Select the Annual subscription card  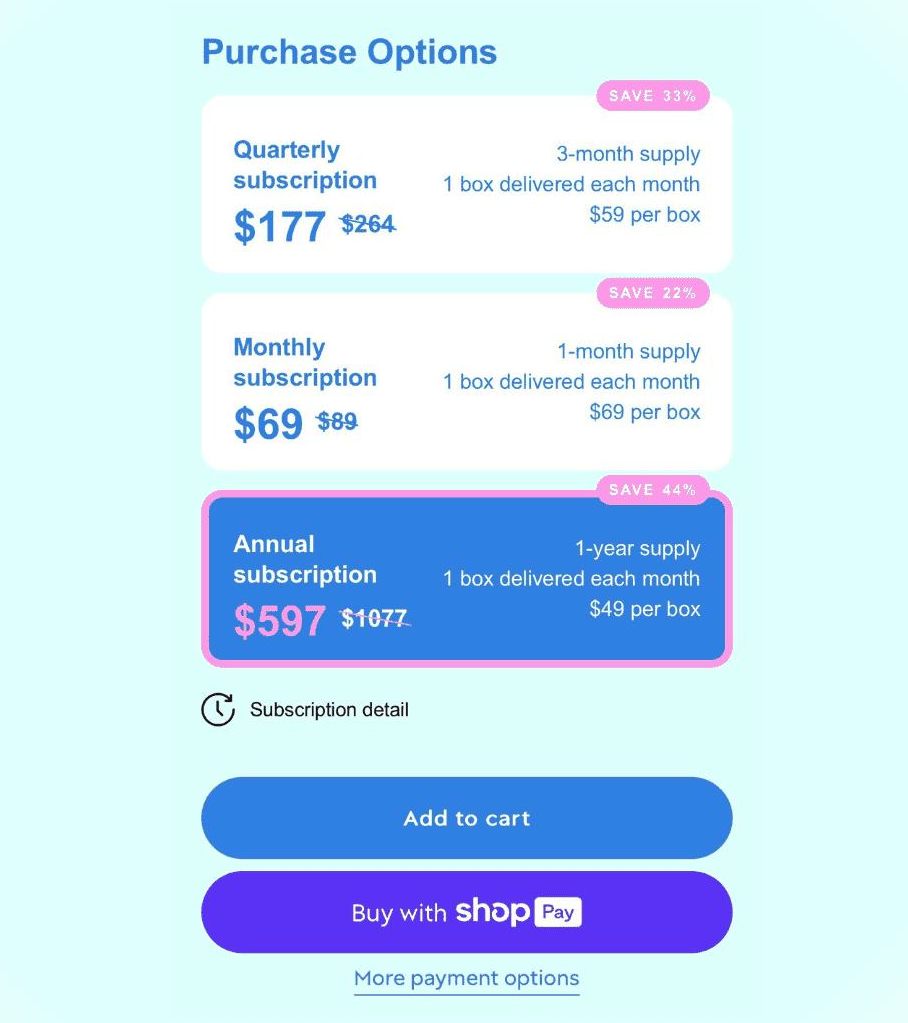[466, 578]
